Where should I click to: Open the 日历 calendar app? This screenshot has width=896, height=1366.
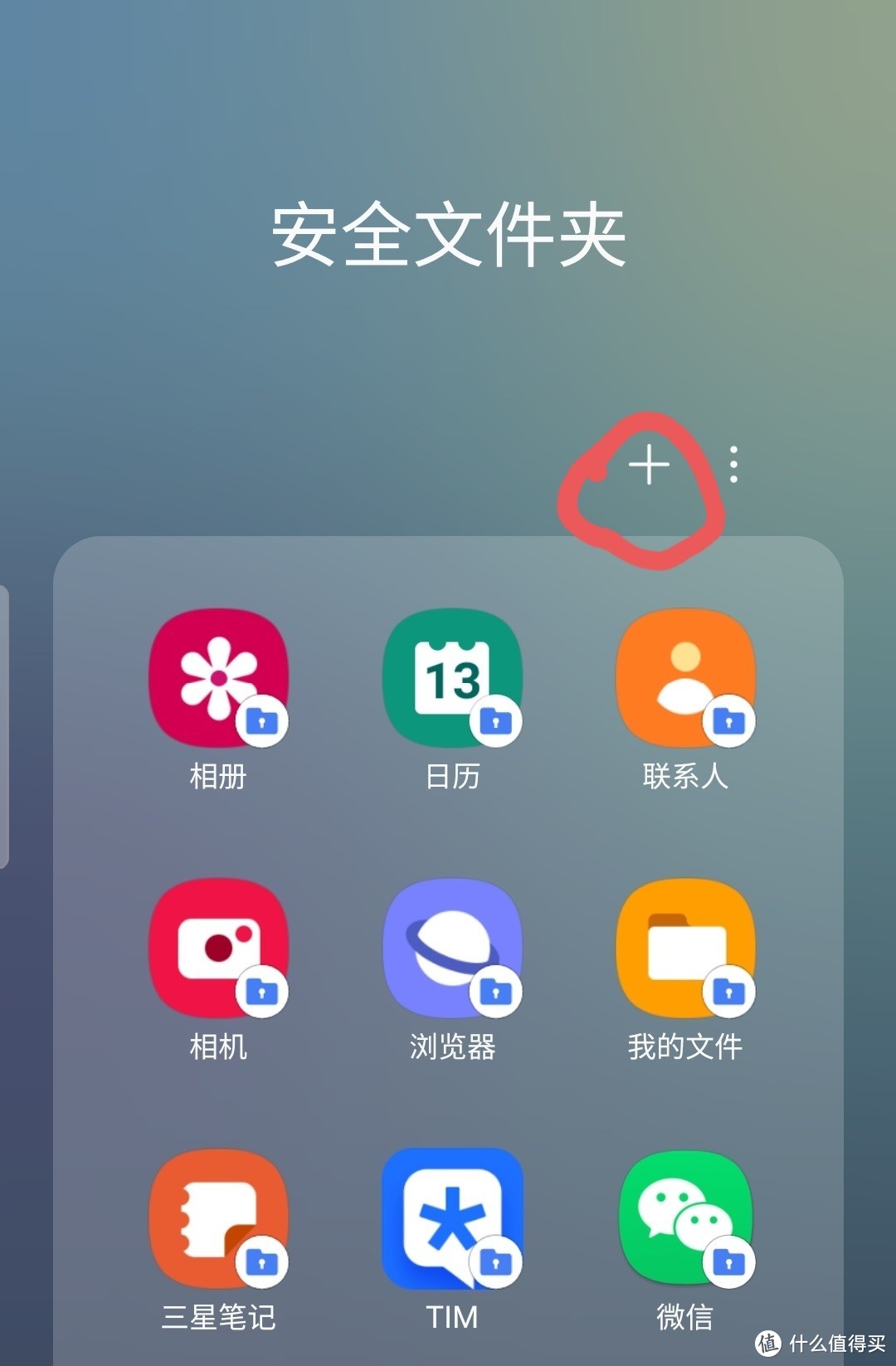pos(452,677)
